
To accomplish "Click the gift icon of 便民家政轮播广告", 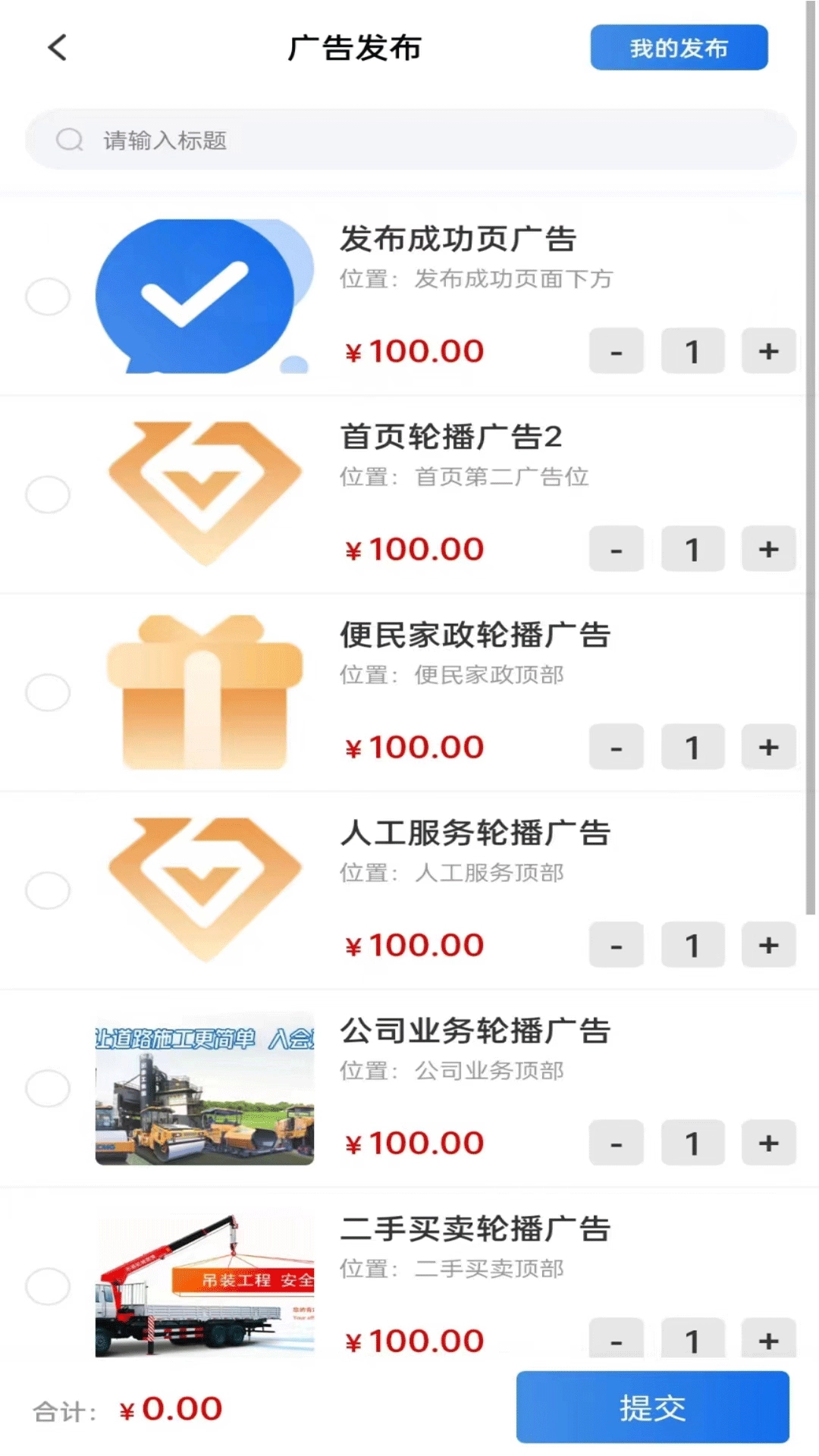I will click(x=203, y=692).
